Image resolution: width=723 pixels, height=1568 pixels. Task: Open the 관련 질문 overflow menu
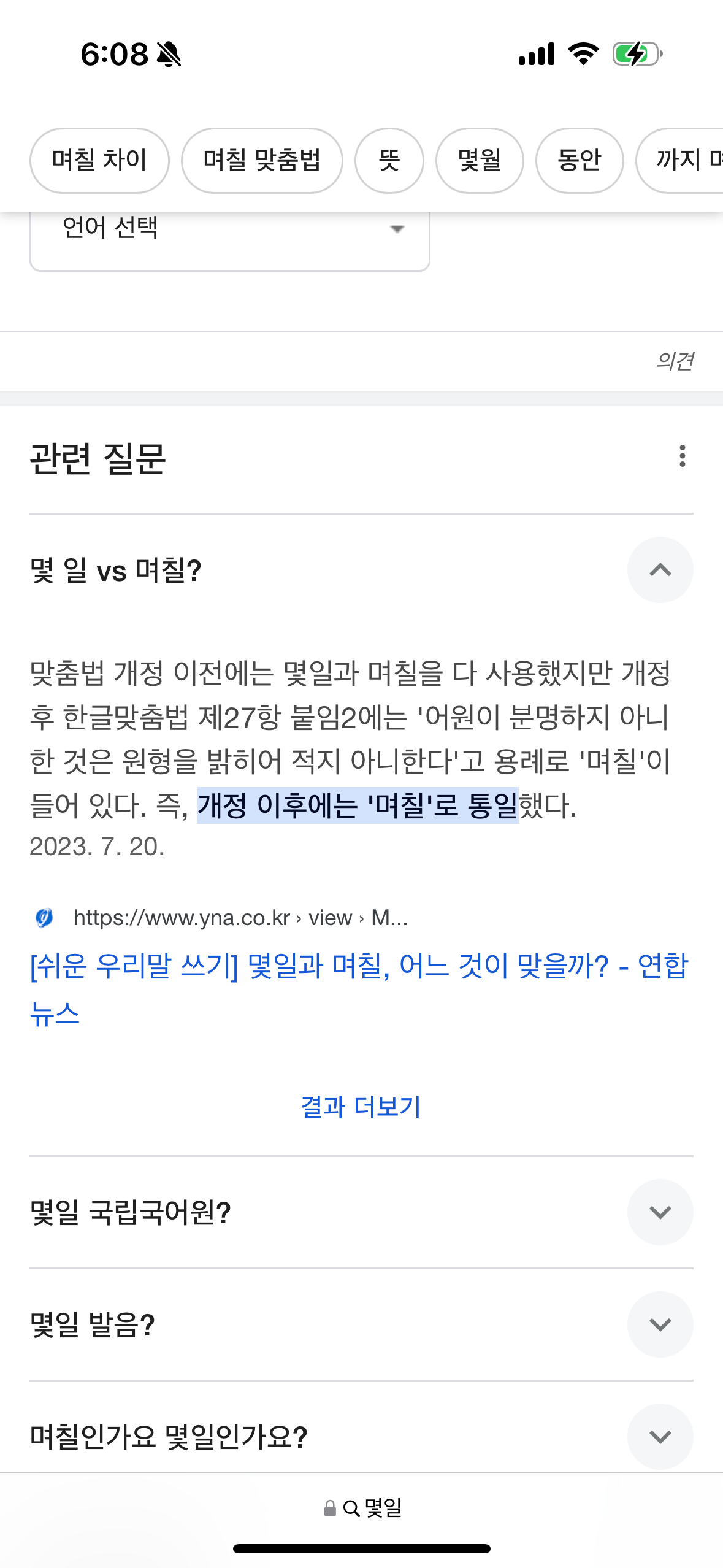pyautogui.click(x=682, y=456)
